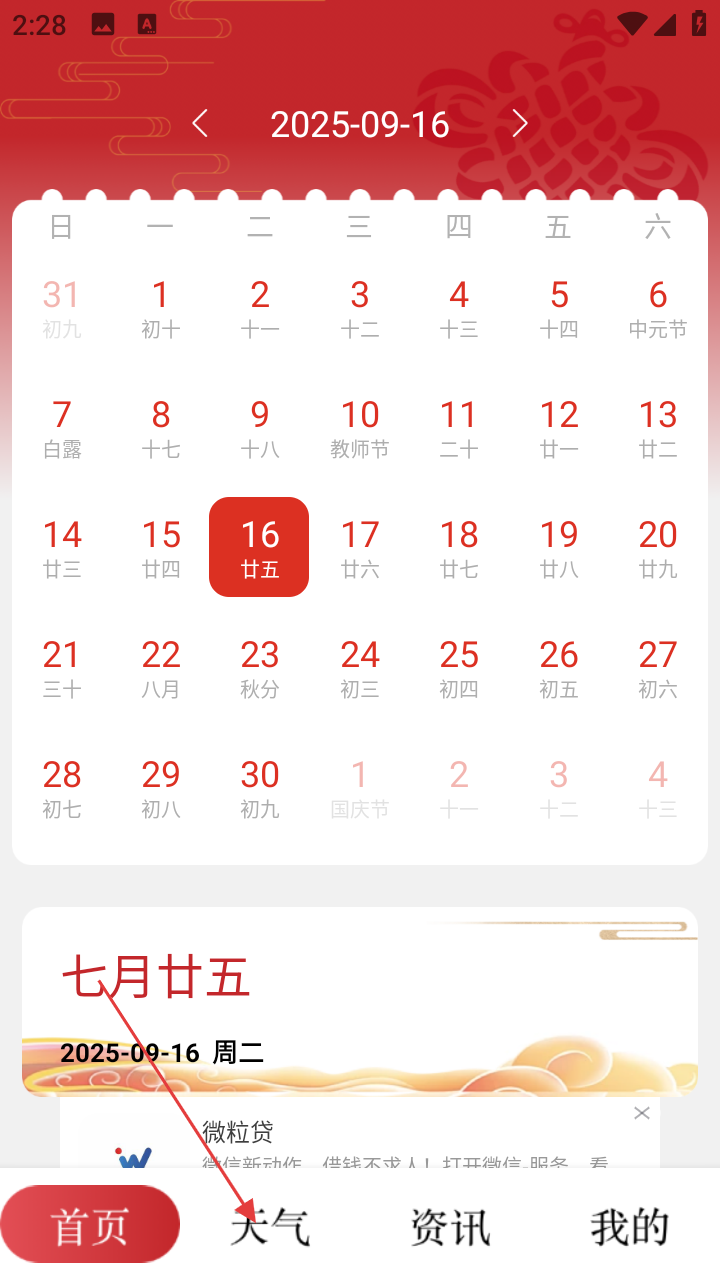Select September 10, 教师节
Image resolution: width=720 pixels, height=1280 pixels.
pos(359,428)
